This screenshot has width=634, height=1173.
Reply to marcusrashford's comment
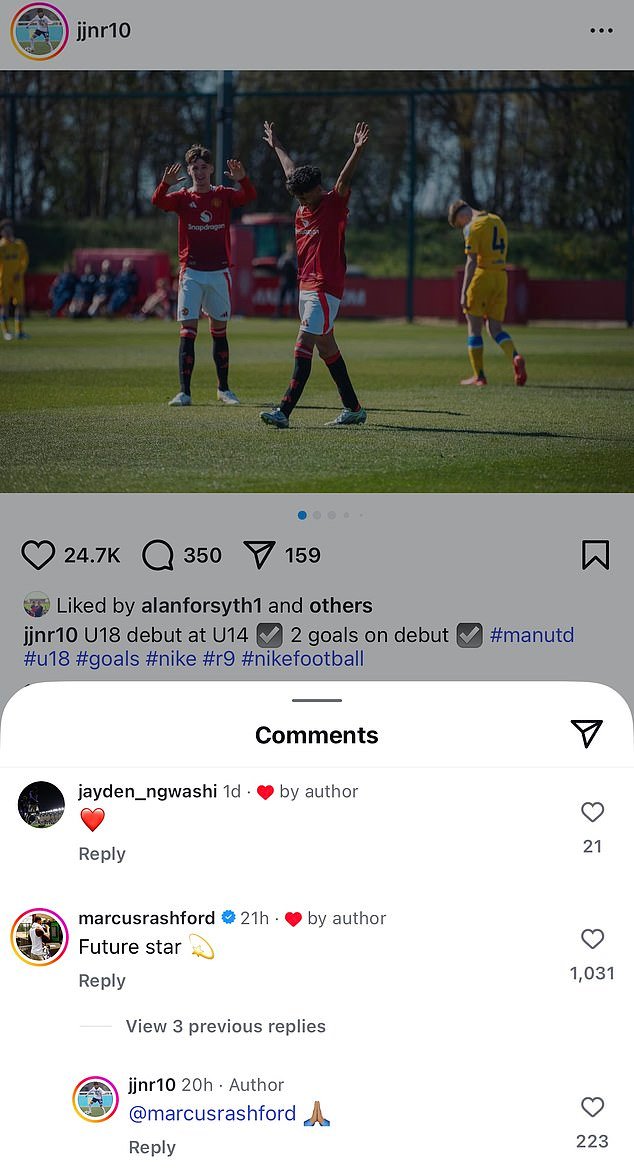(x=102, y=981)
